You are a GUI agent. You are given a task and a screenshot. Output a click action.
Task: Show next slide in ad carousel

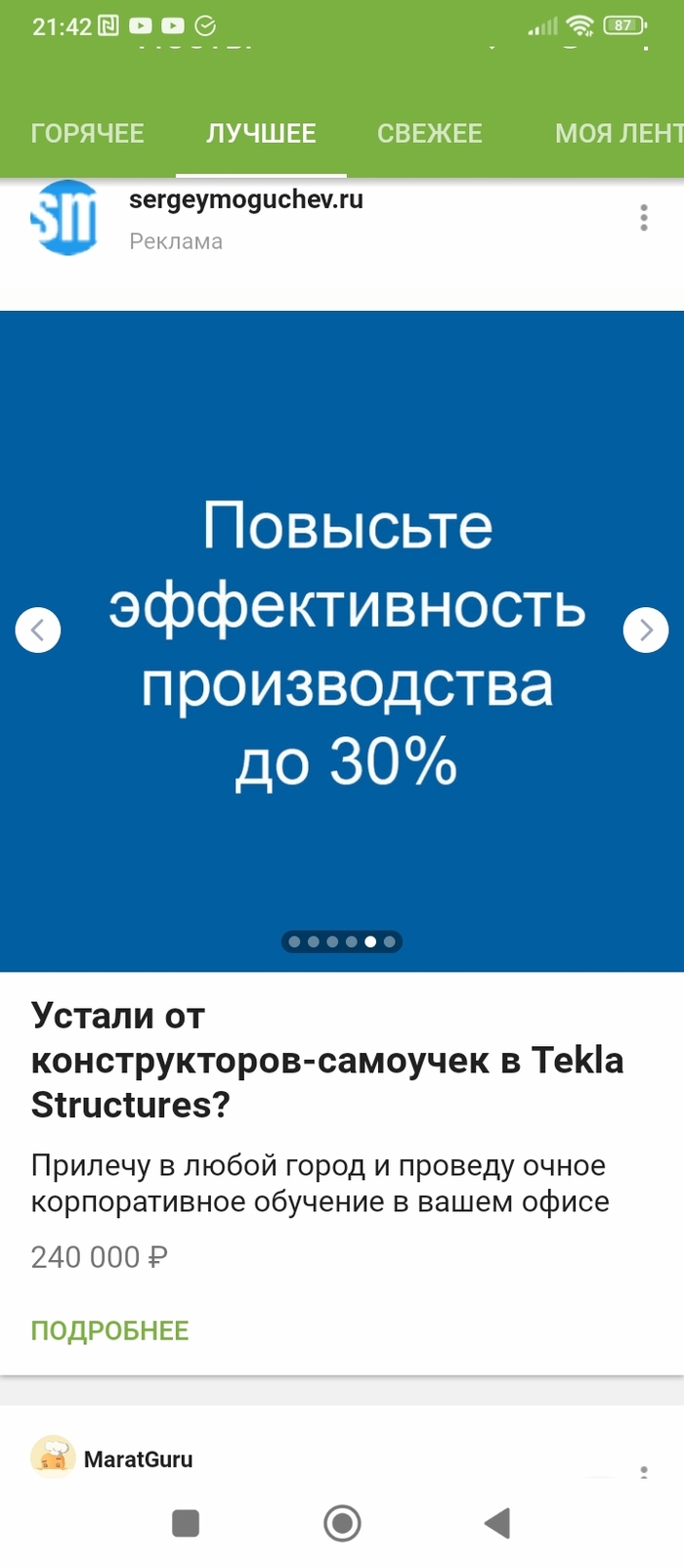point(646,630)
